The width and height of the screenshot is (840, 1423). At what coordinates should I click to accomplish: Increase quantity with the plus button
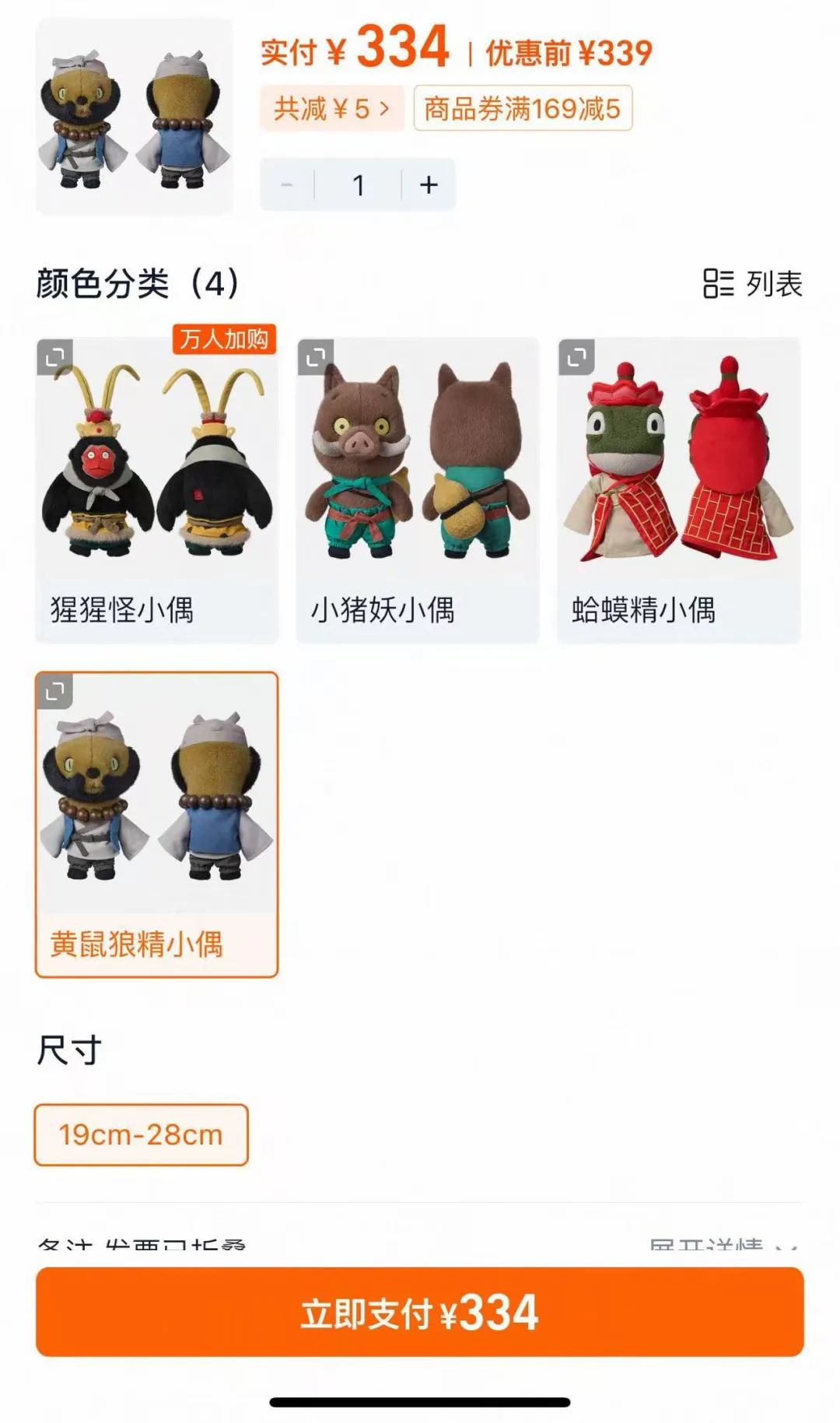(x=429, y=185)
